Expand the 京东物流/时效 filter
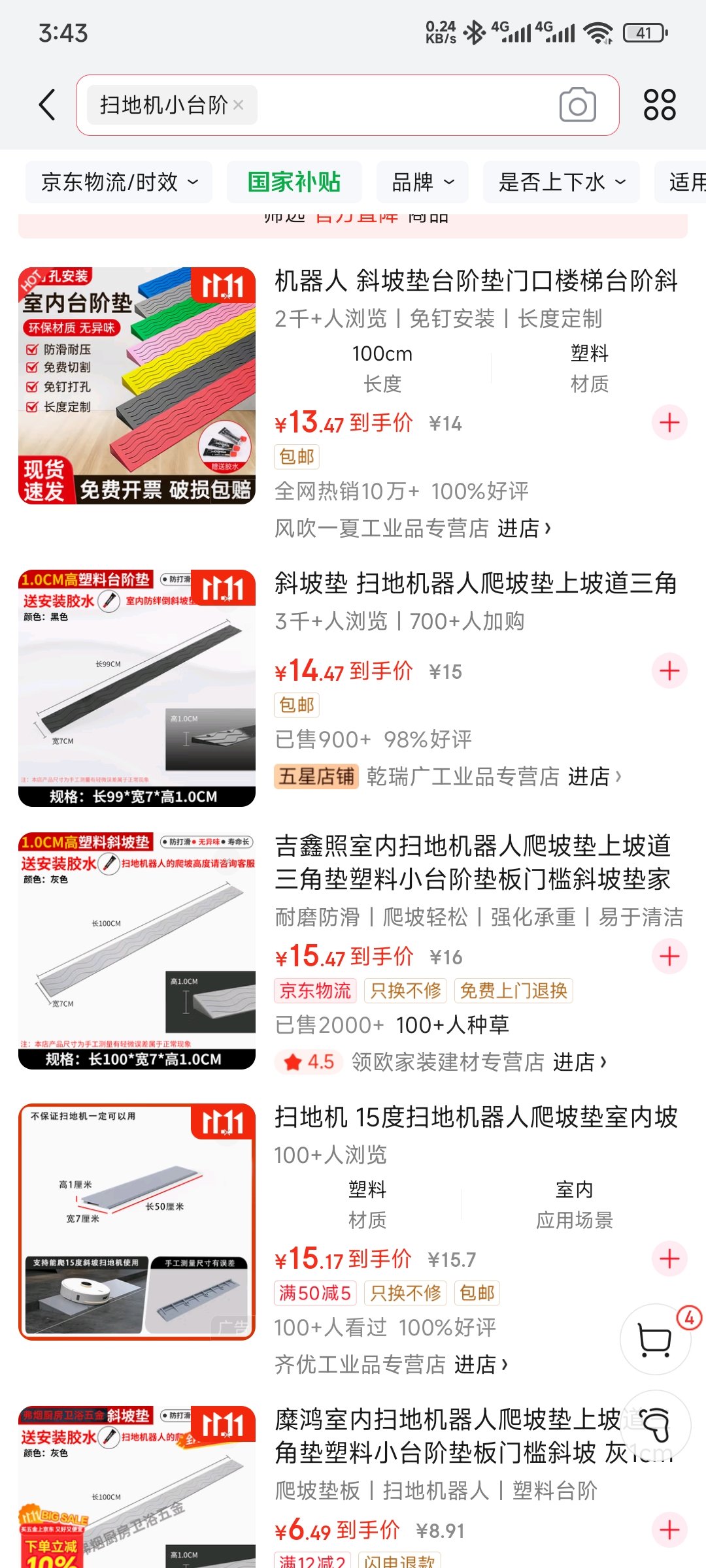Image resolution: width=706 pixels, height=1568 pixels. (x=119, y=182)
